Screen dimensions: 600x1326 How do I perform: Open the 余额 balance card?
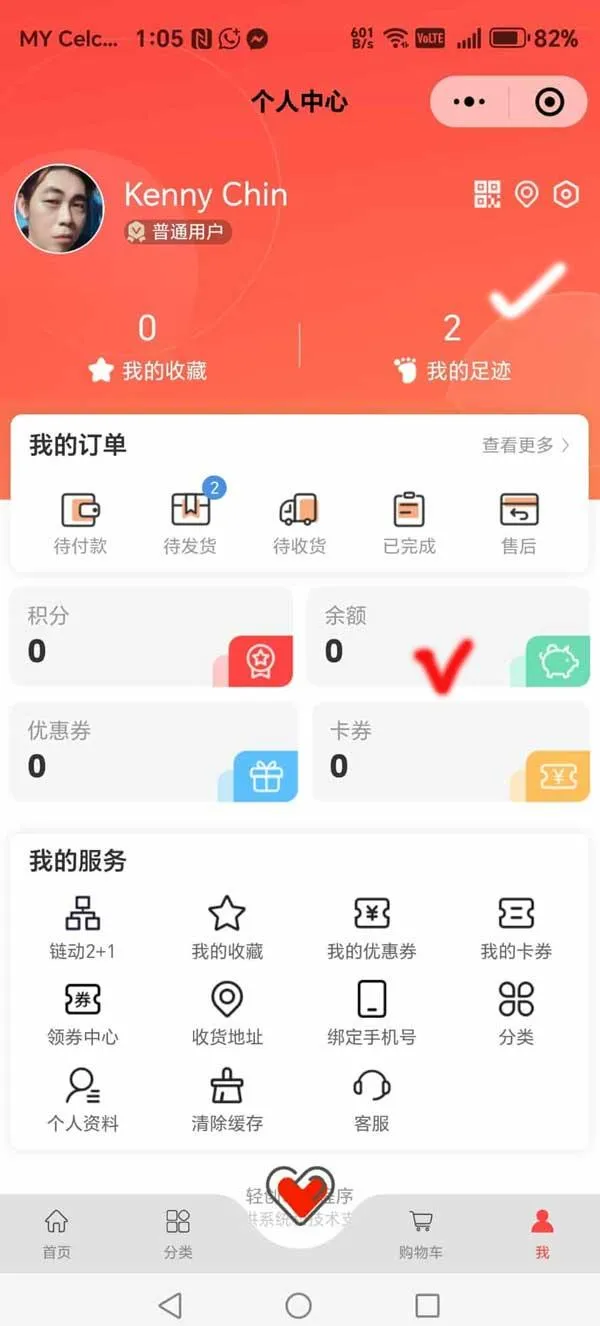click(447, 636)
